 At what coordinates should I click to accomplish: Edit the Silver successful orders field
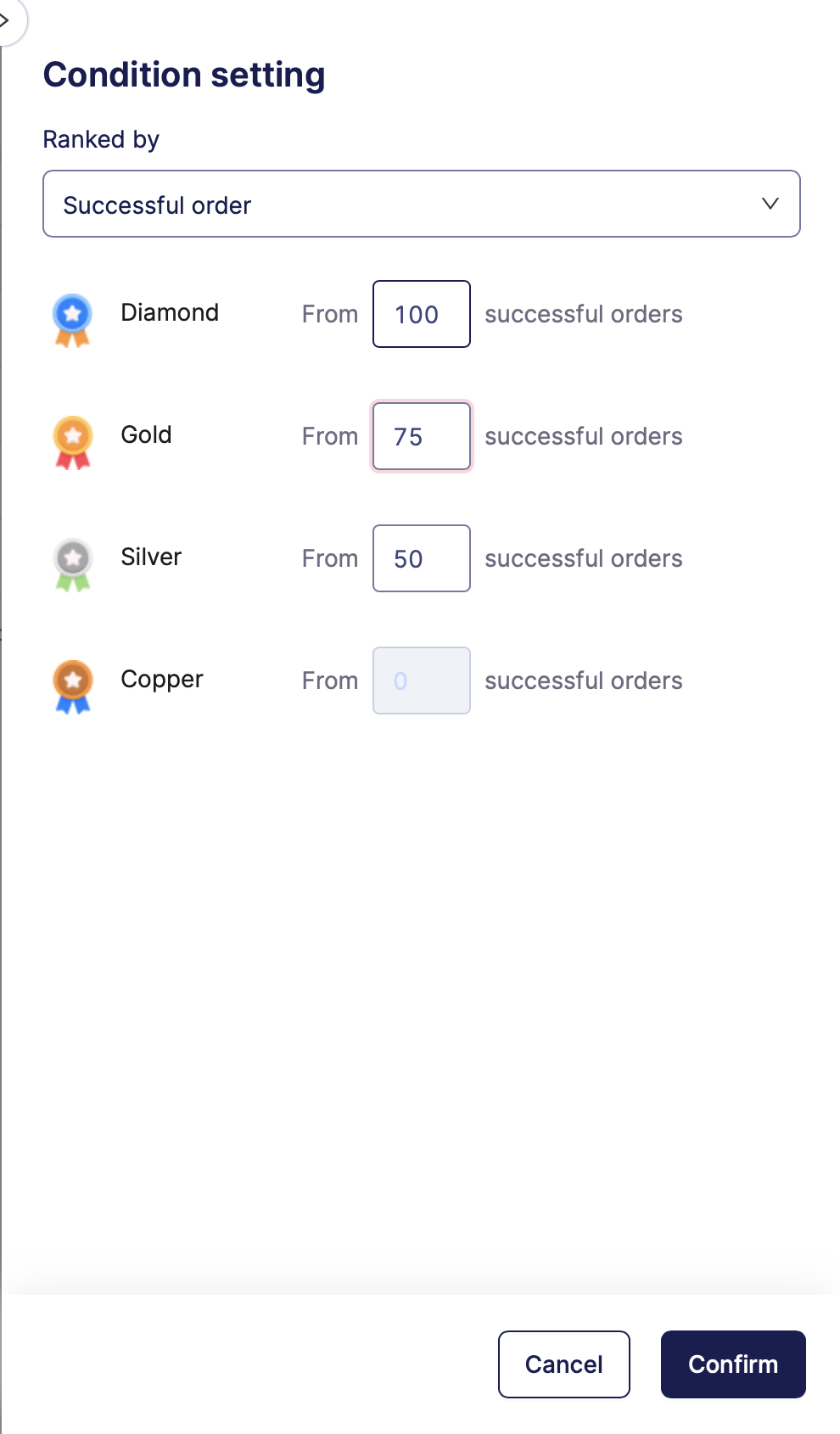[x=421, y=558]
